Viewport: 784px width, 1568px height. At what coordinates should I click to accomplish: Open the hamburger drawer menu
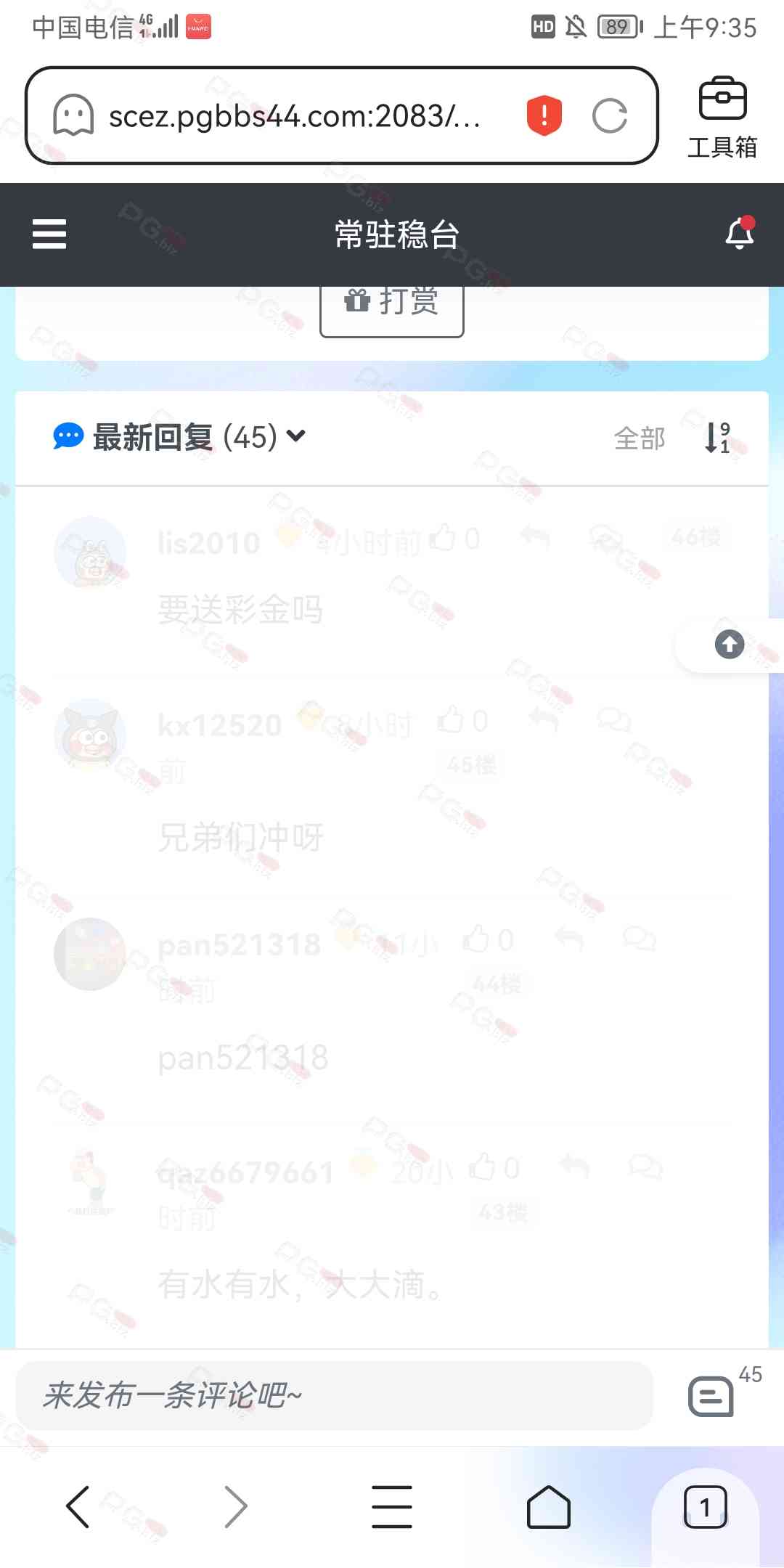click(x=49, y=234)
